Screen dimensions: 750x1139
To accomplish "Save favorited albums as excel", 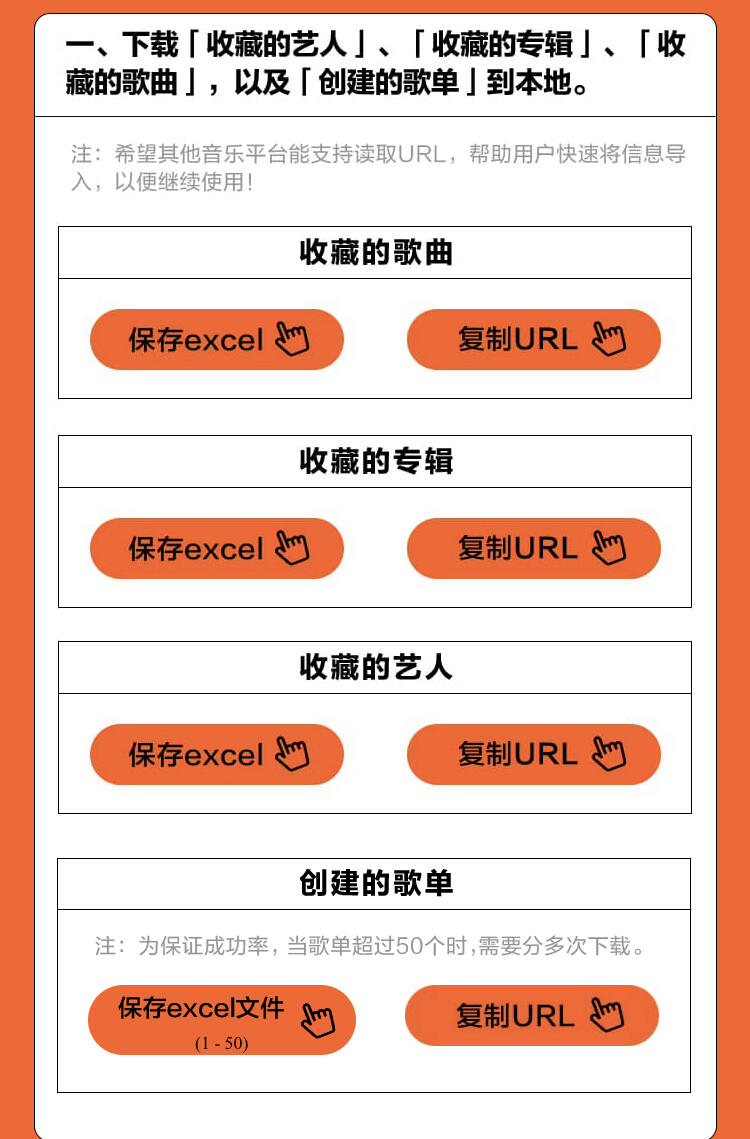I will click(217, 549).
